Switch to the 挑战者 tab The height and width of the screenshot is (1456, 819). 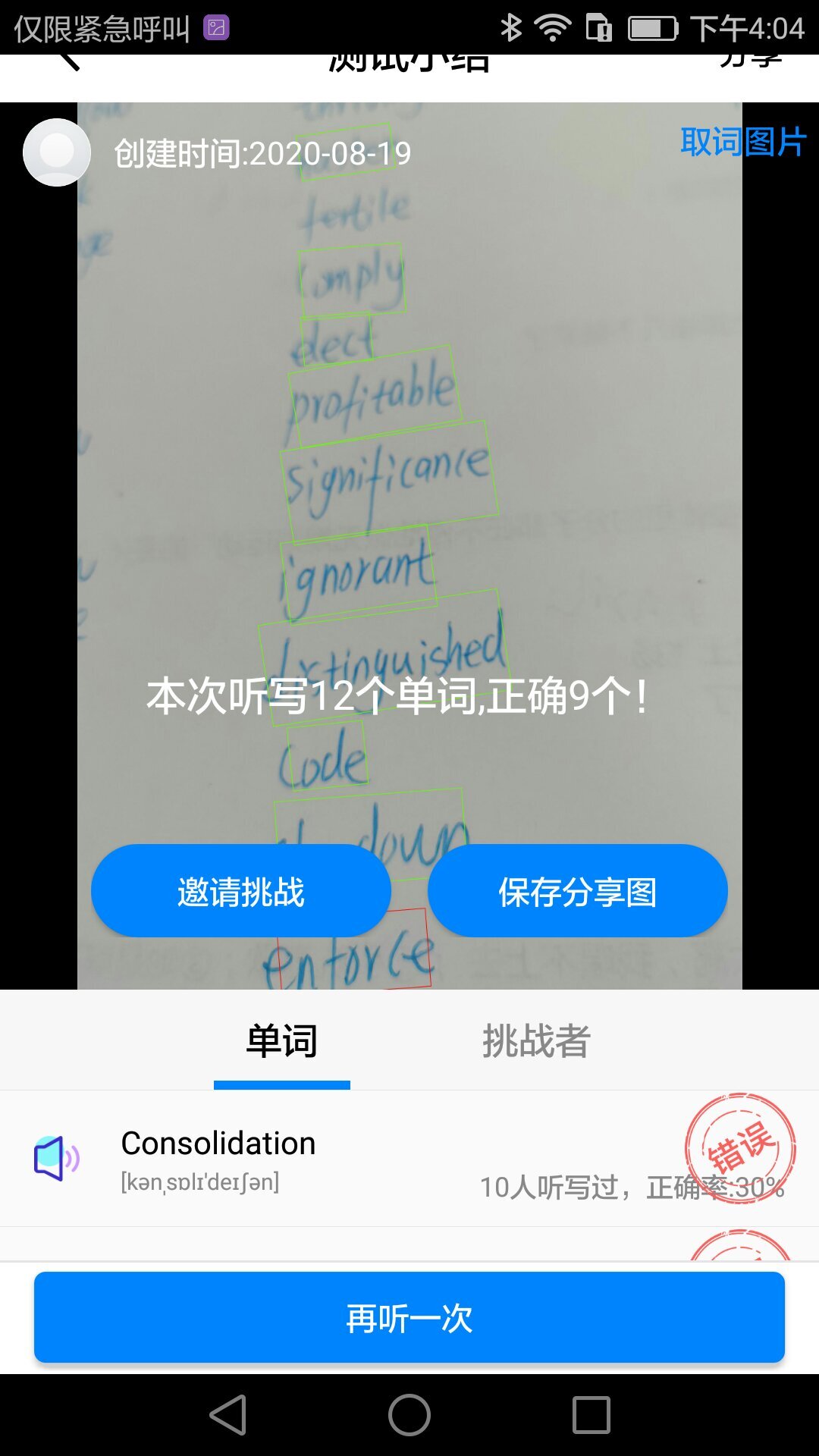(x=536, y=1040)
